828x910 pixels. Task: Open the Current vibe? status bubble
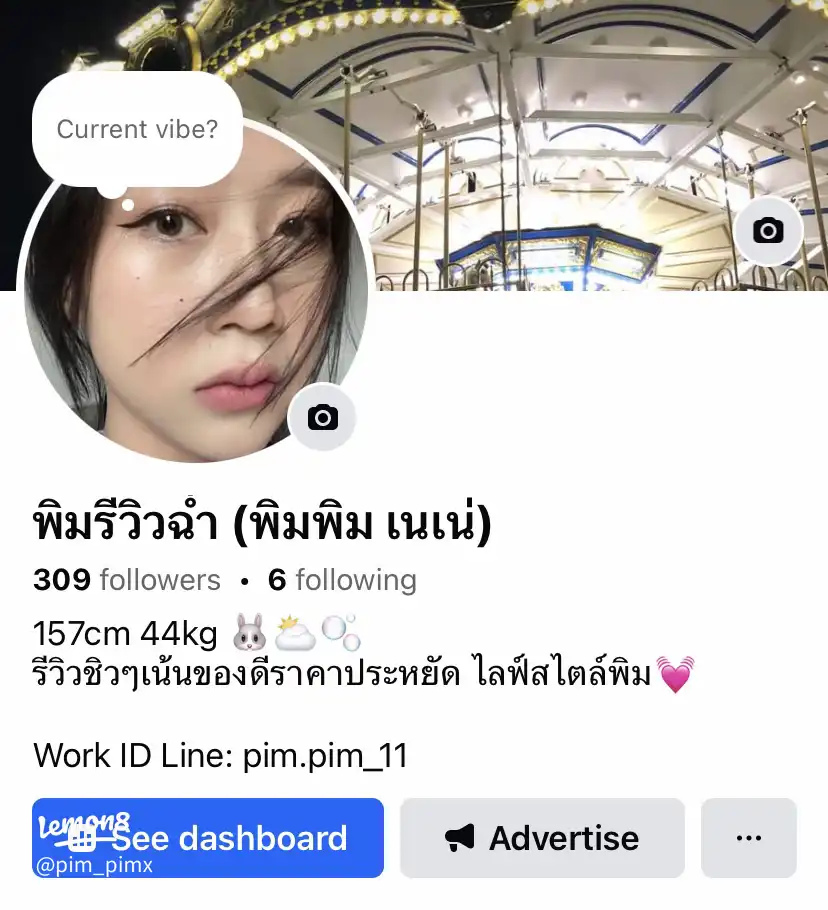tap(137, 128)
